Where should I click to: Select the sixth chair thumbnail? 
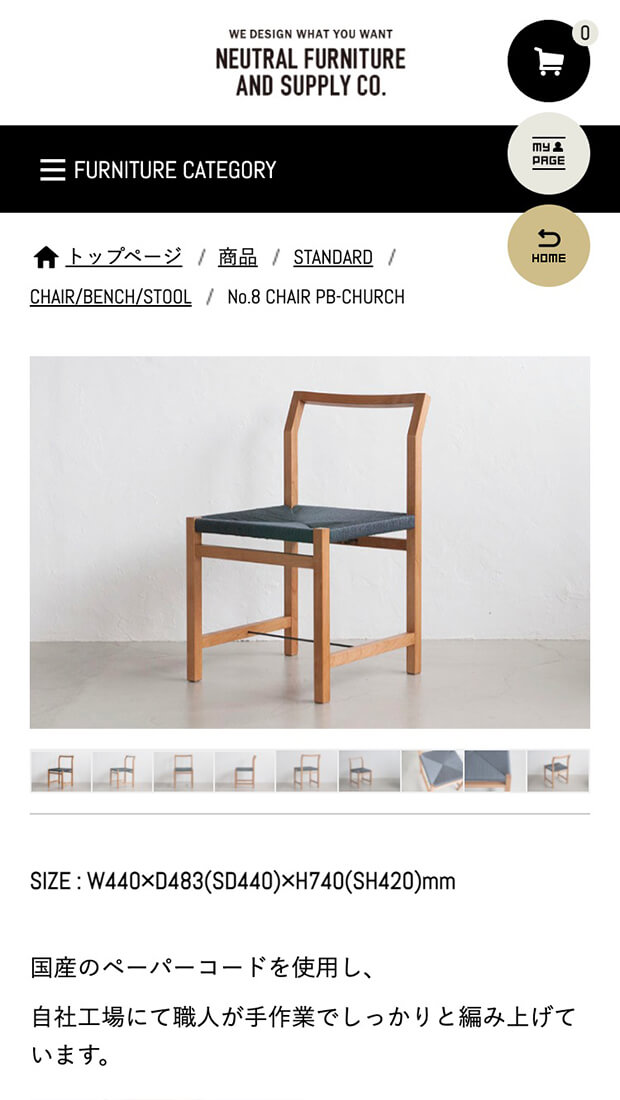coord(370,771)
